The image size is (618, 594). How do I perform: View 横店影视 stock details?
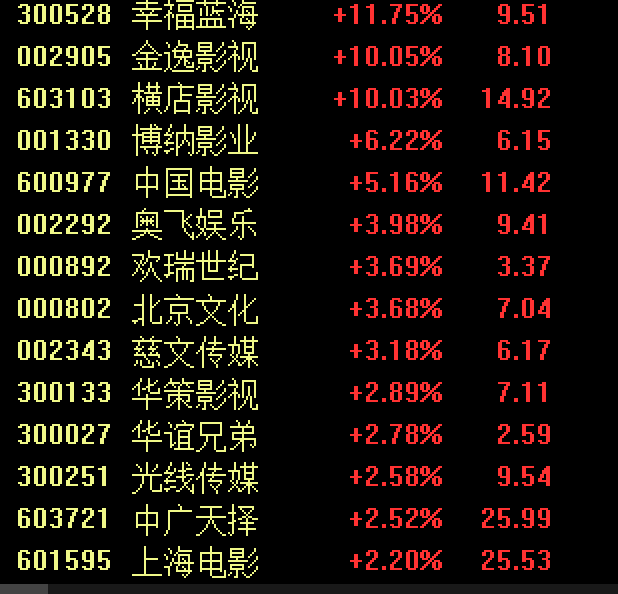[x=195, y=98]
